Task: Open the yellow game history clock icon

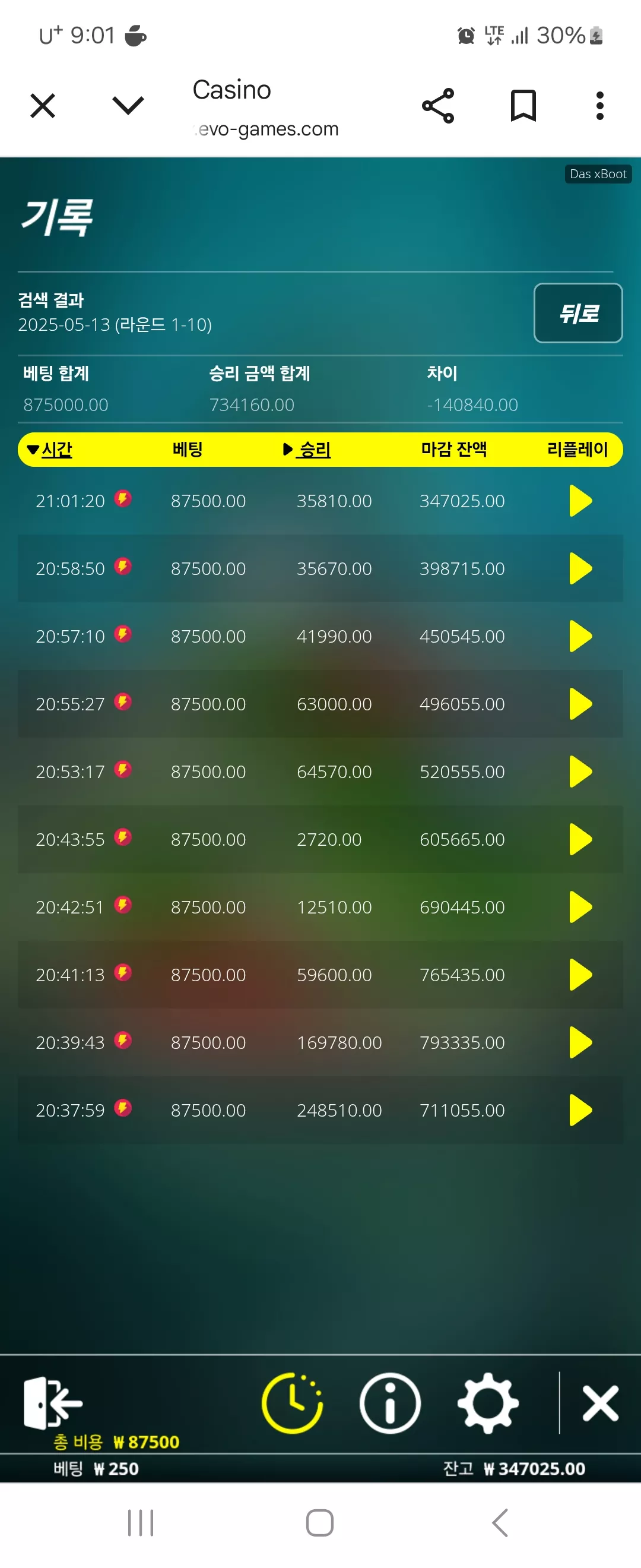Action: (x=293, y=1402)
